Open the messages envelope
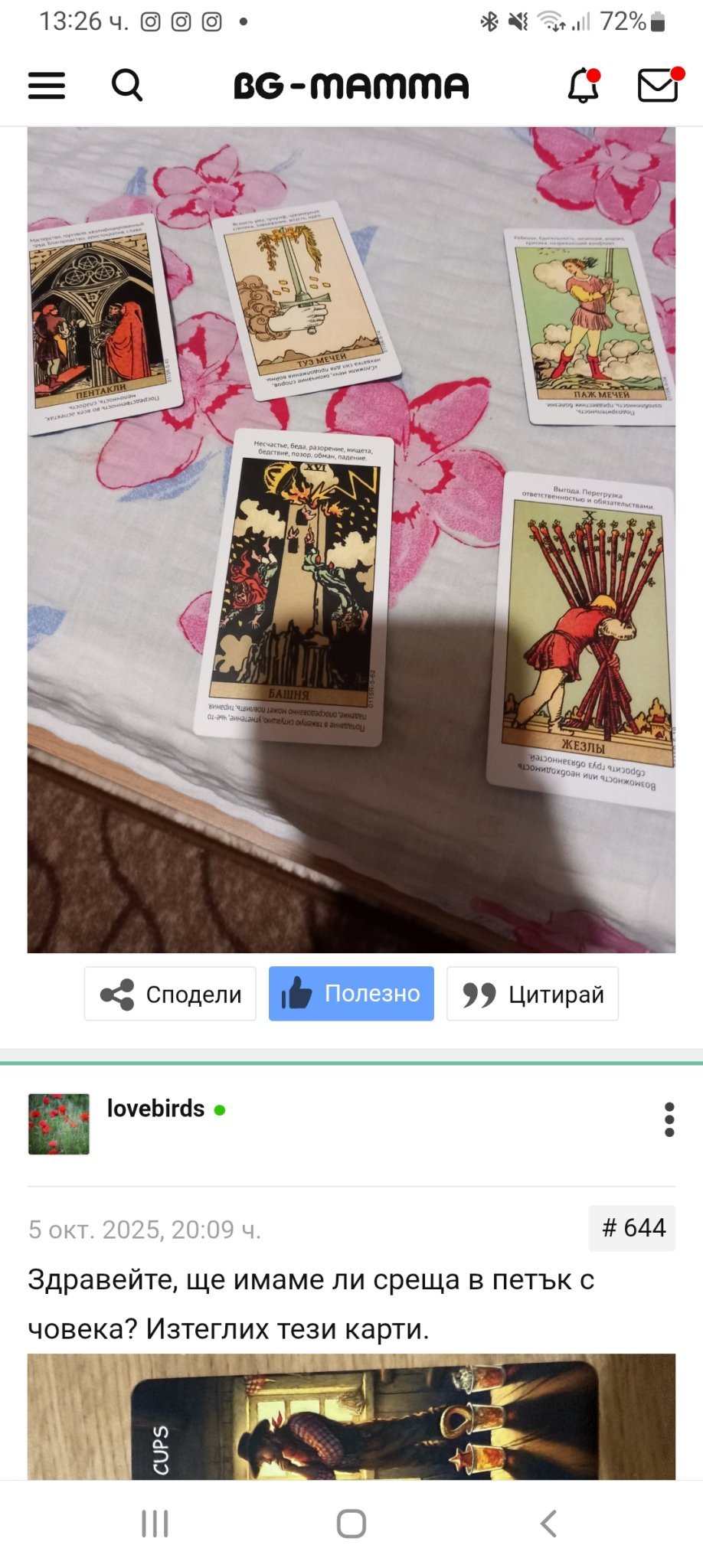Image resolution: width=703 pixels, height=1568 pixels. (658, 85)
